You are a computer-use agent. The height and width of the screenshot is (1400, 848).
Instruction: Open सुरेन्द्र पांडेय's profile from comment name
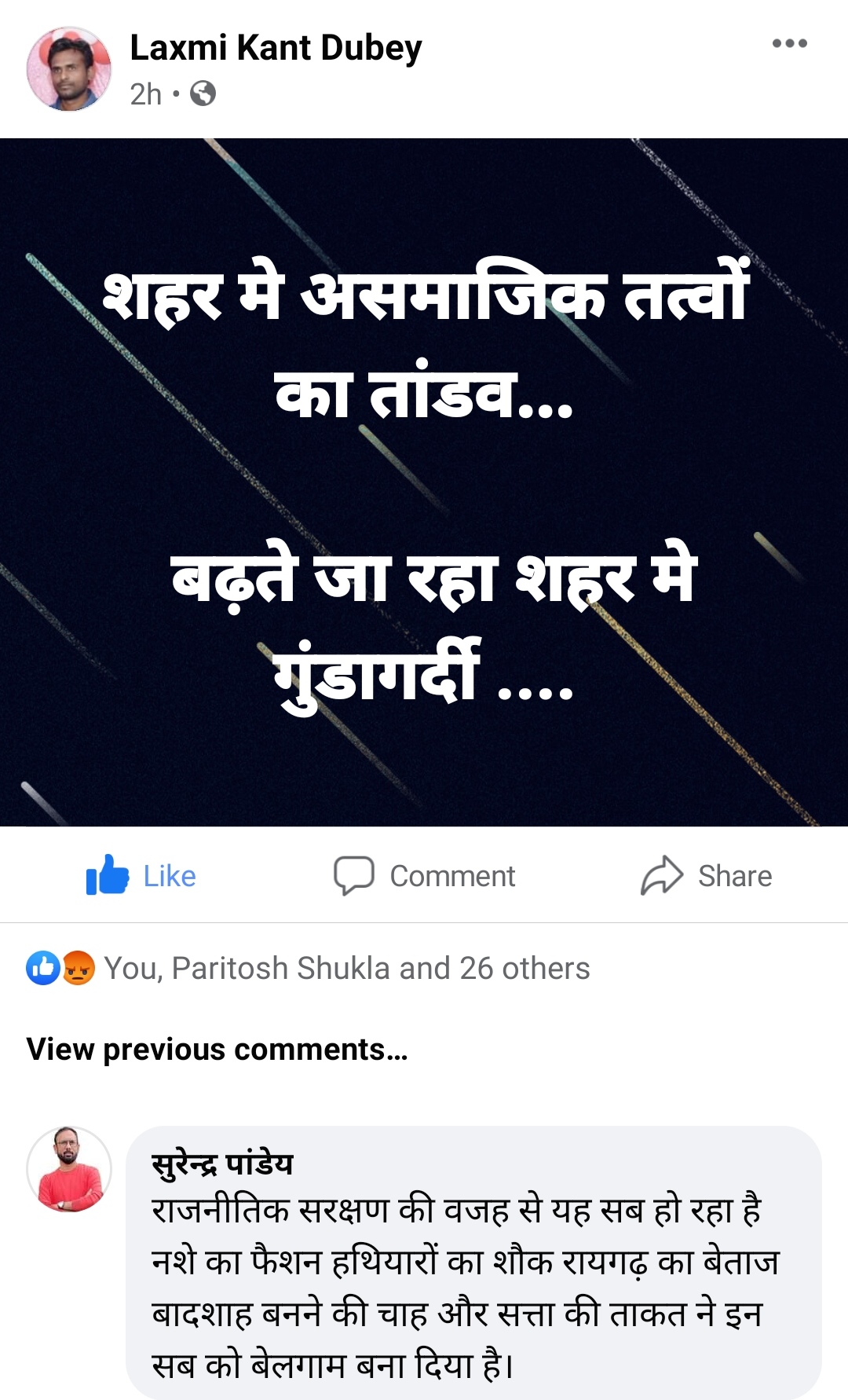coord(222,1164)
